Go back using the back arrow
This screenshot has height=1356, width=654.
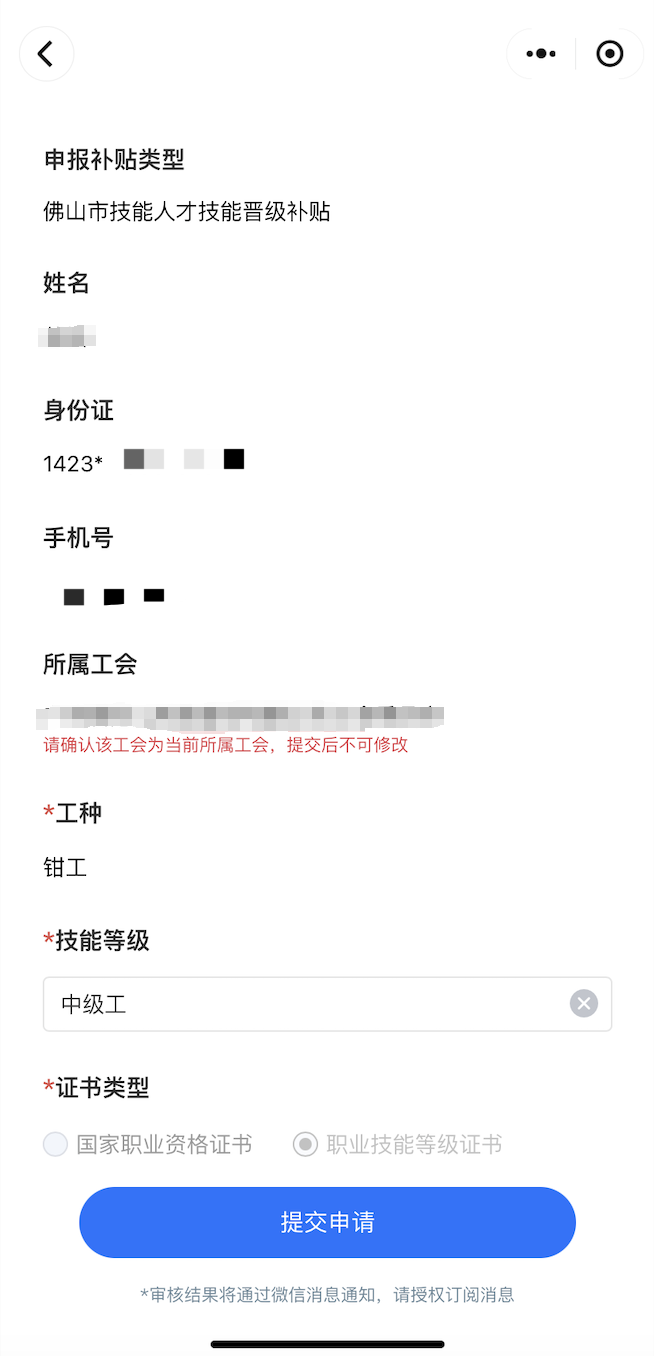coord(46,53)
